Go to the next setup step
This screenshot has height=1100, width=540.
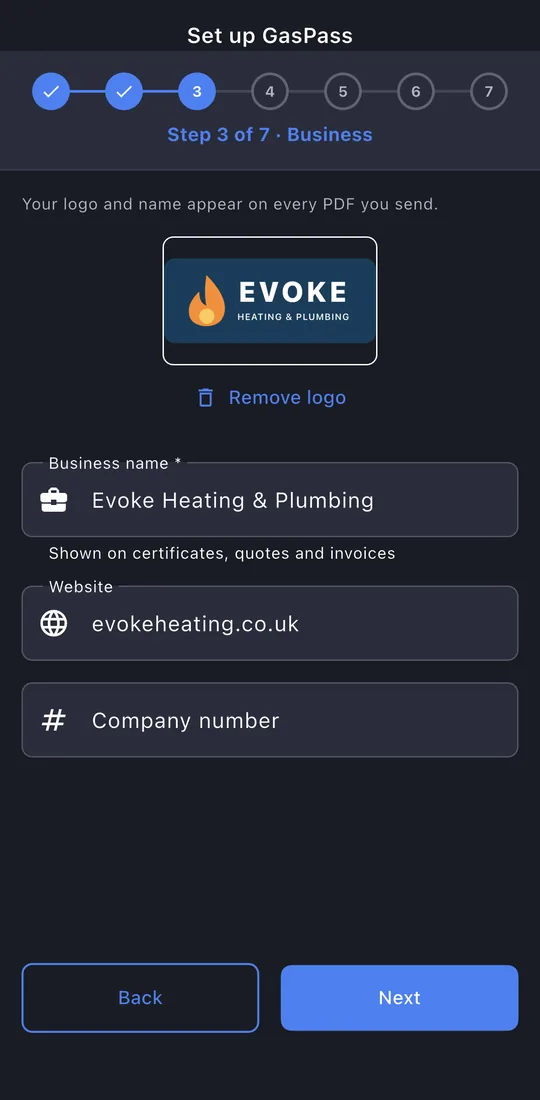click(400, 998)
